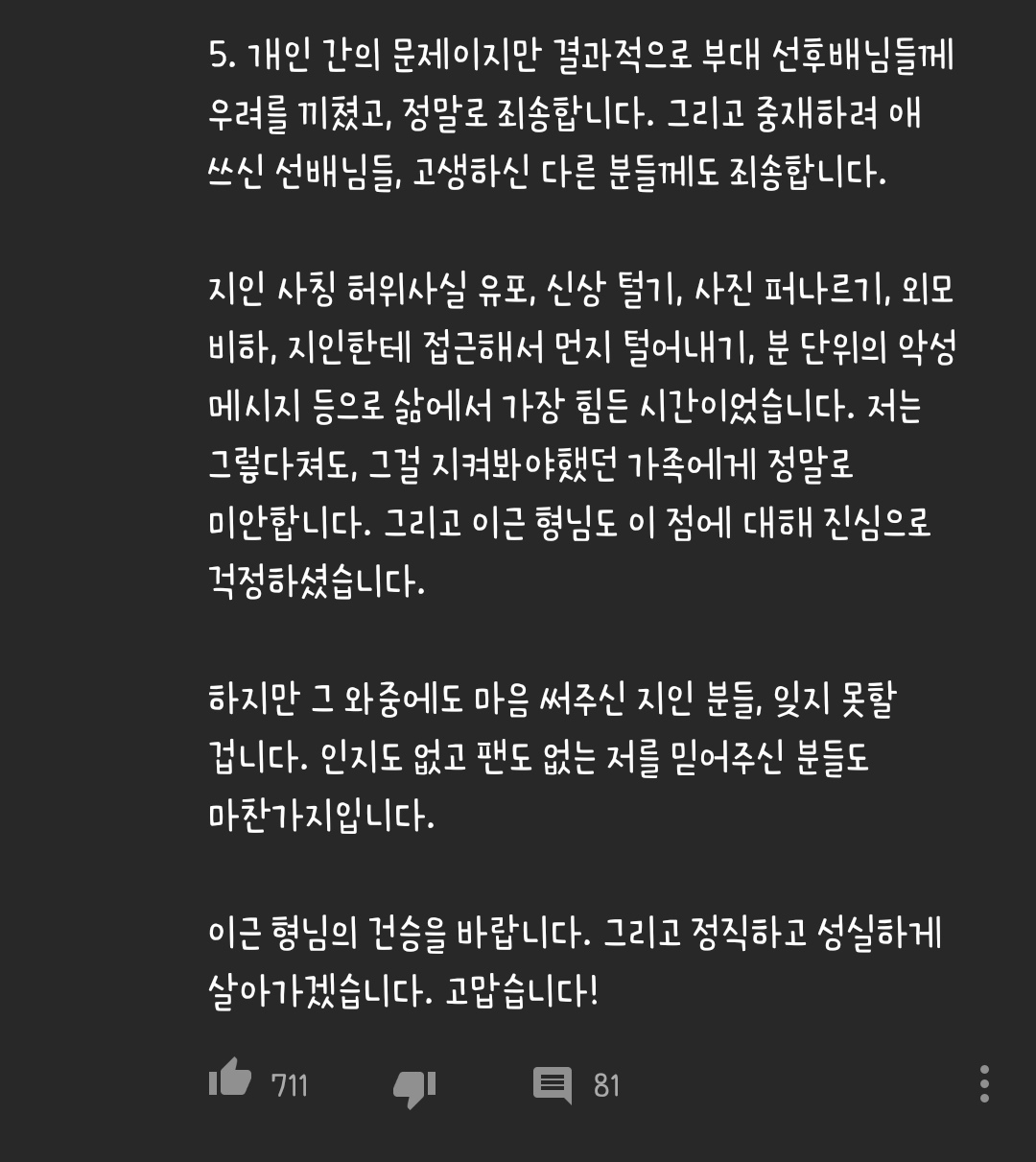Dislike this comment with the thumbs down
This screenshot has height=1162, width=1036.
tap(414, 1087)
